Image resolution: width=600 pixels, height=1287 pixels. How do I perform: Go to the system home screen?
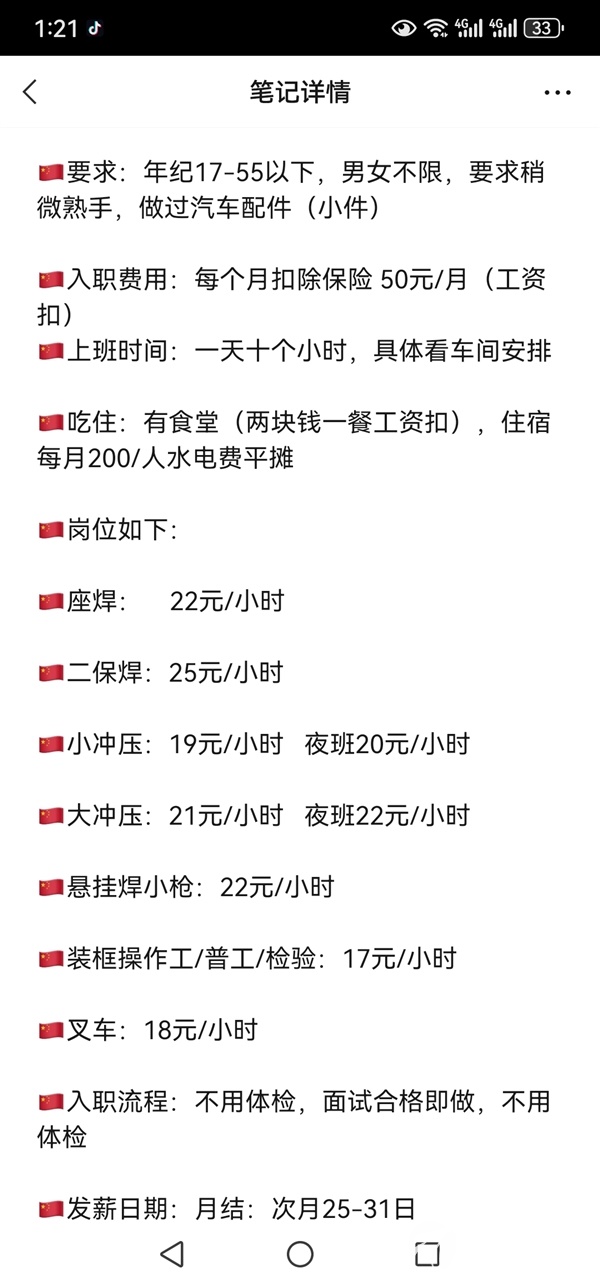tap(300, 1253)
